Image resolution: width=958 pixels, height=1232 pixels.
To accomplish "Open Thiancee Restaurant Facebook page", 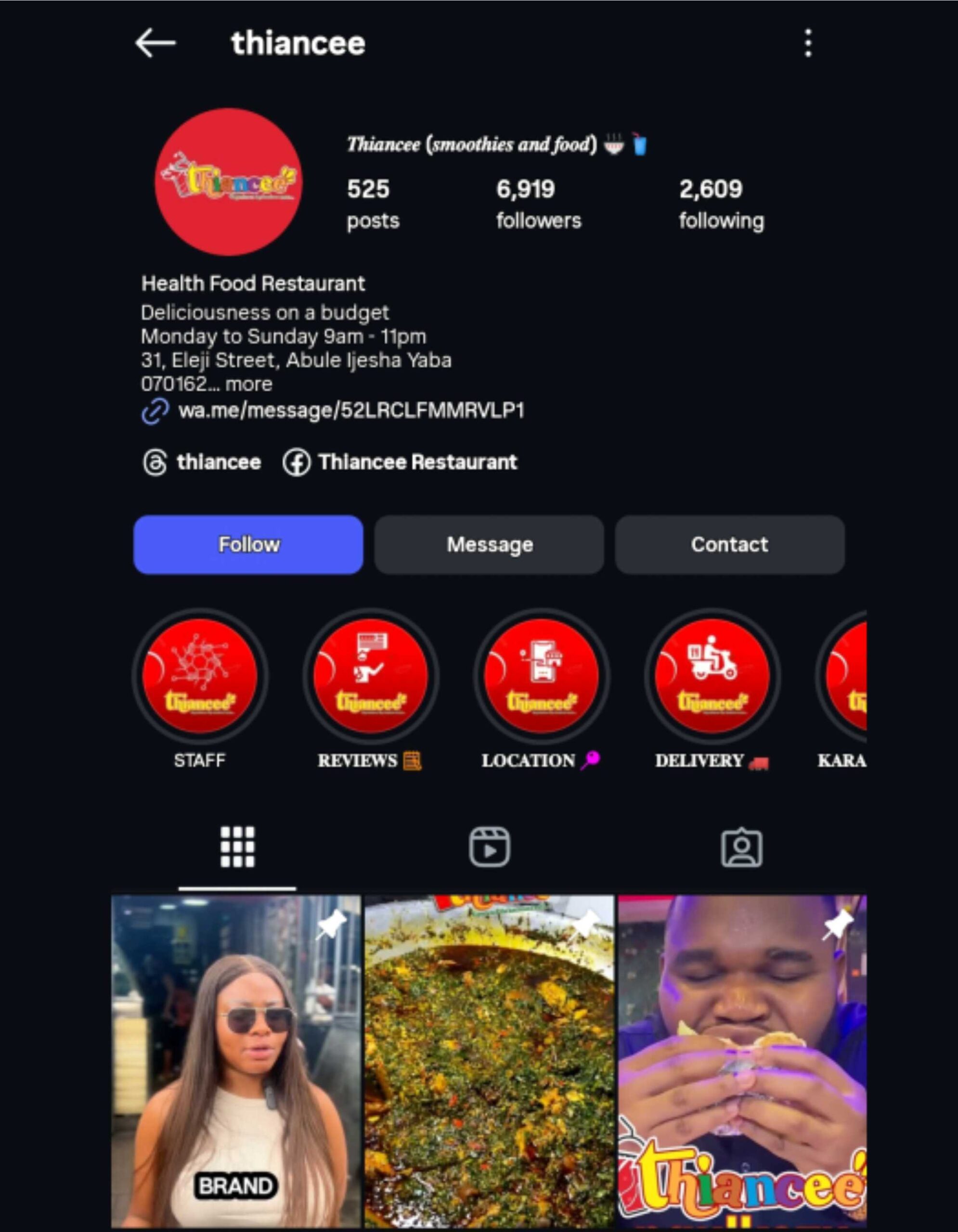I will (400, 462).
